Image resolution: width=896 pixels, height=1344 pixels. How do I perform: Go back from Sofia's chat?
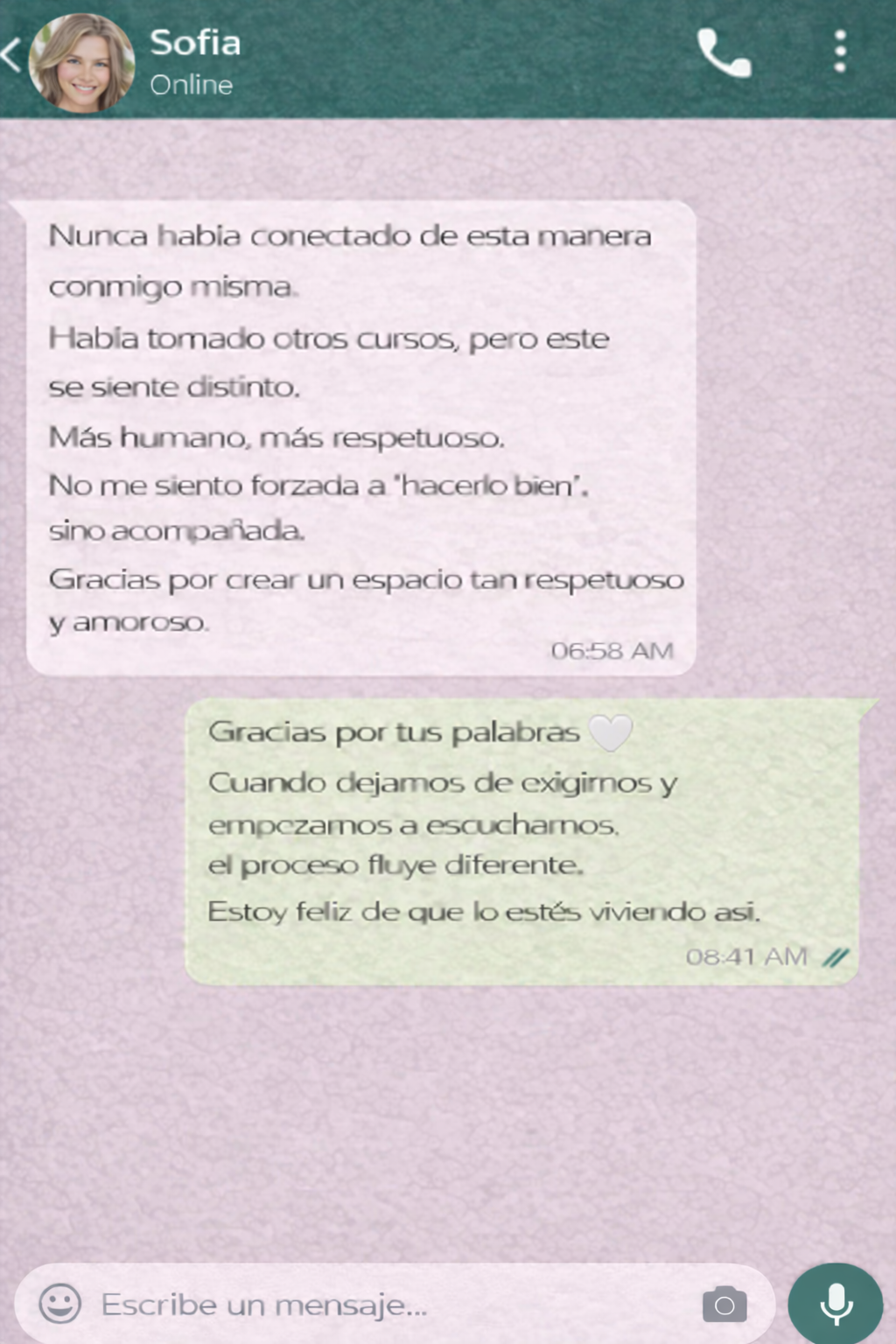click(12, 56)
